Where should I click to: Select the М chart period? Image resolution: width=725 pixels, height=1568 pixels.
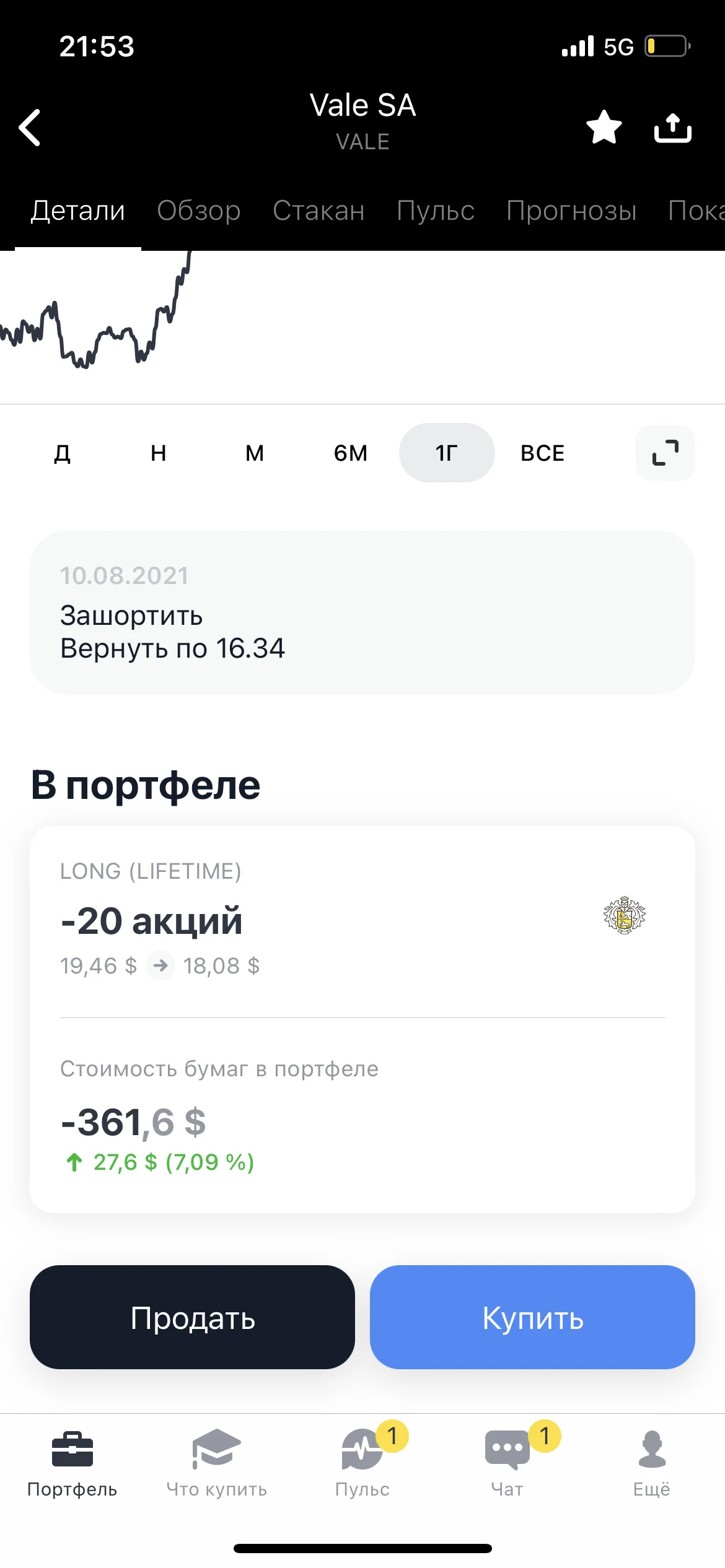tap(255, 453)
